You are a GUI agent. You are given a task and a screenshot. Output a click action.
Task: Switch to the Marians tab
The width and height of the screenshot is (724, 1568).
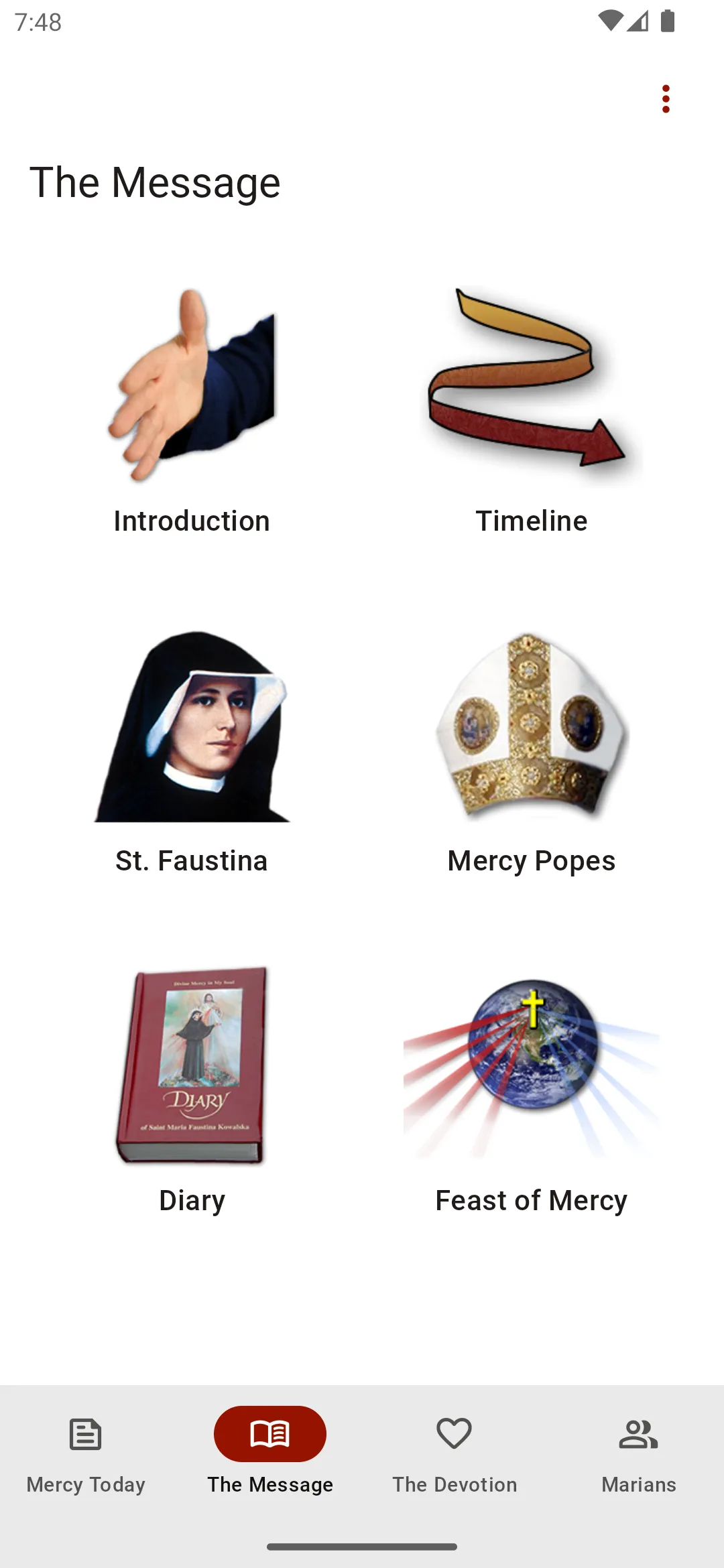pyautogui.click(x=638, y=1461)
